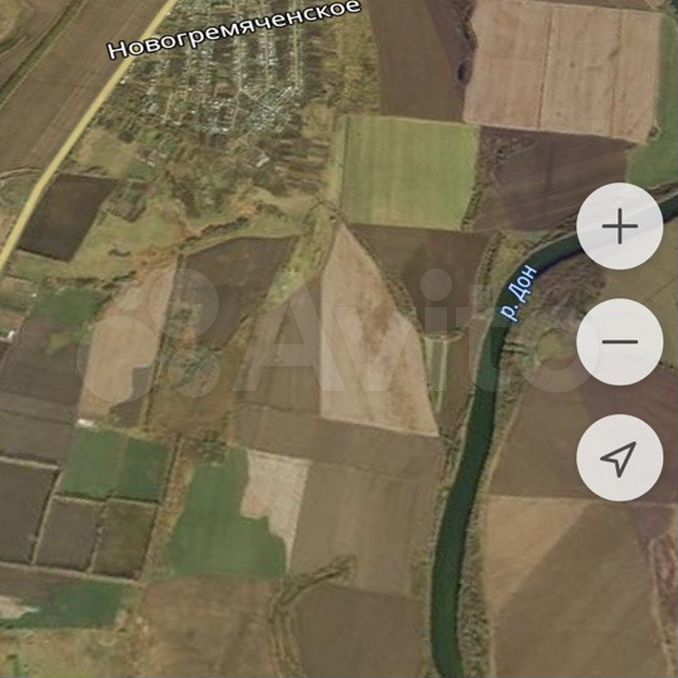Center map on my location

619,458
